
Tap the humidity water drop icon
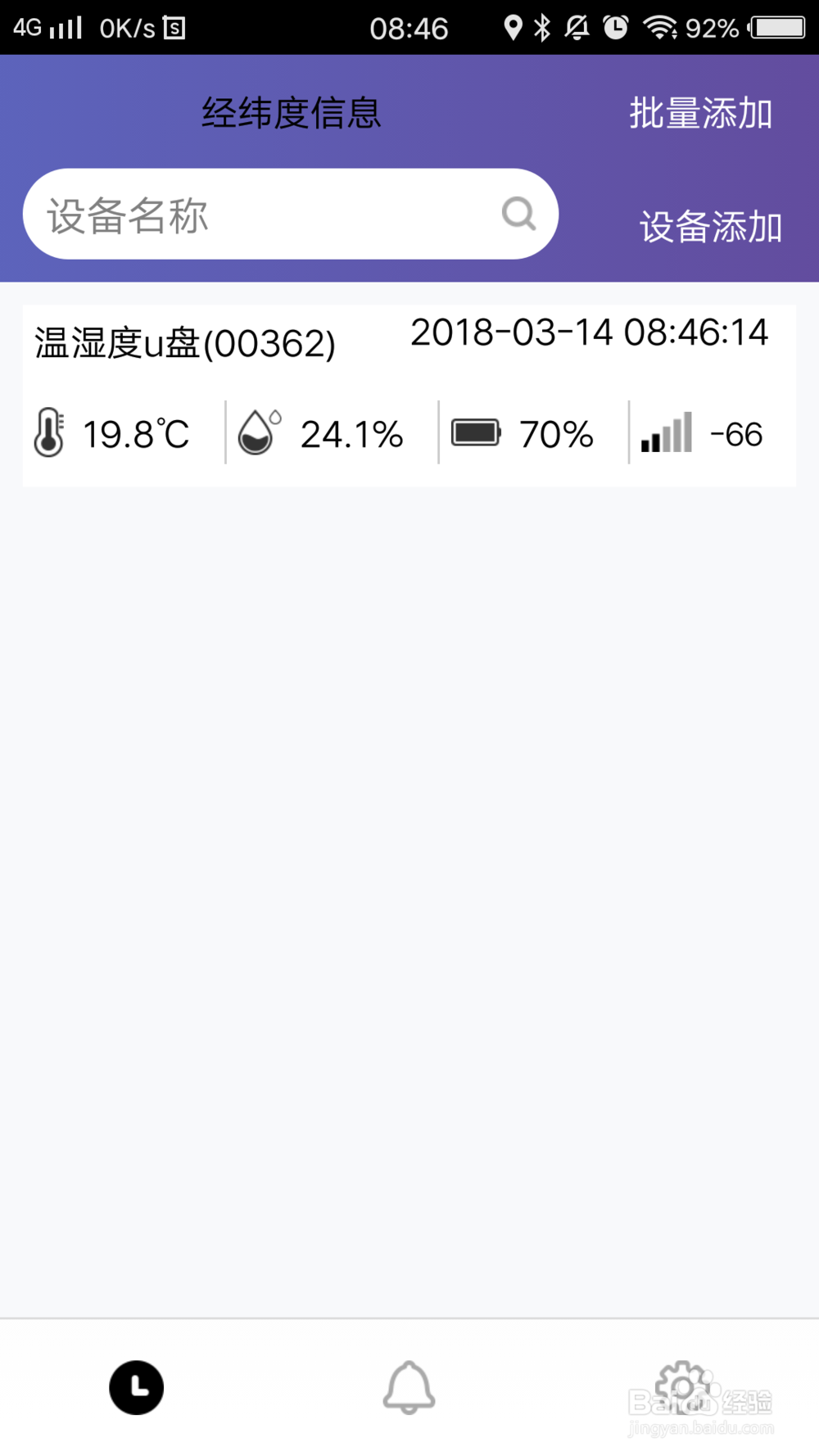[x=256, y=432]
